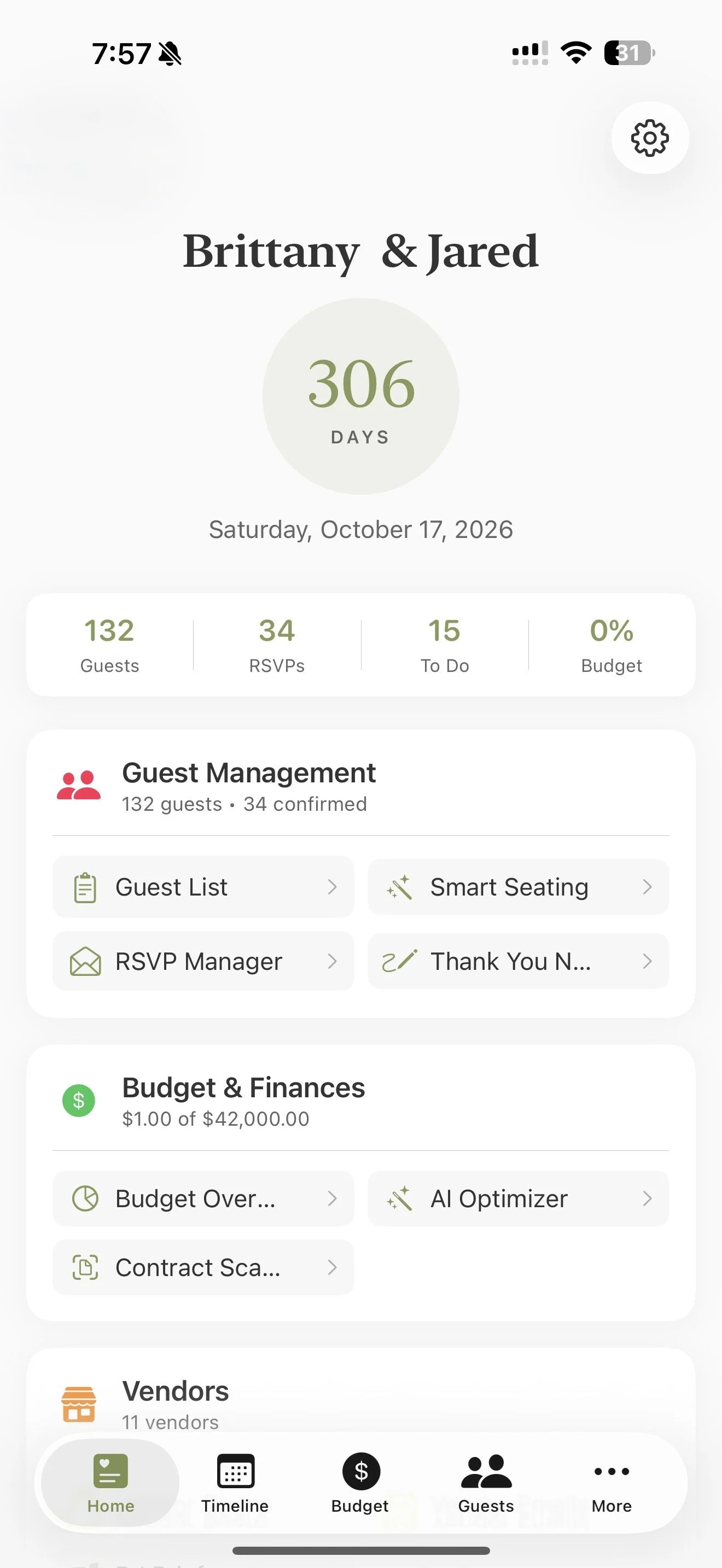
Task: Open the Thank You Notes option
Action: pos(518,961)
